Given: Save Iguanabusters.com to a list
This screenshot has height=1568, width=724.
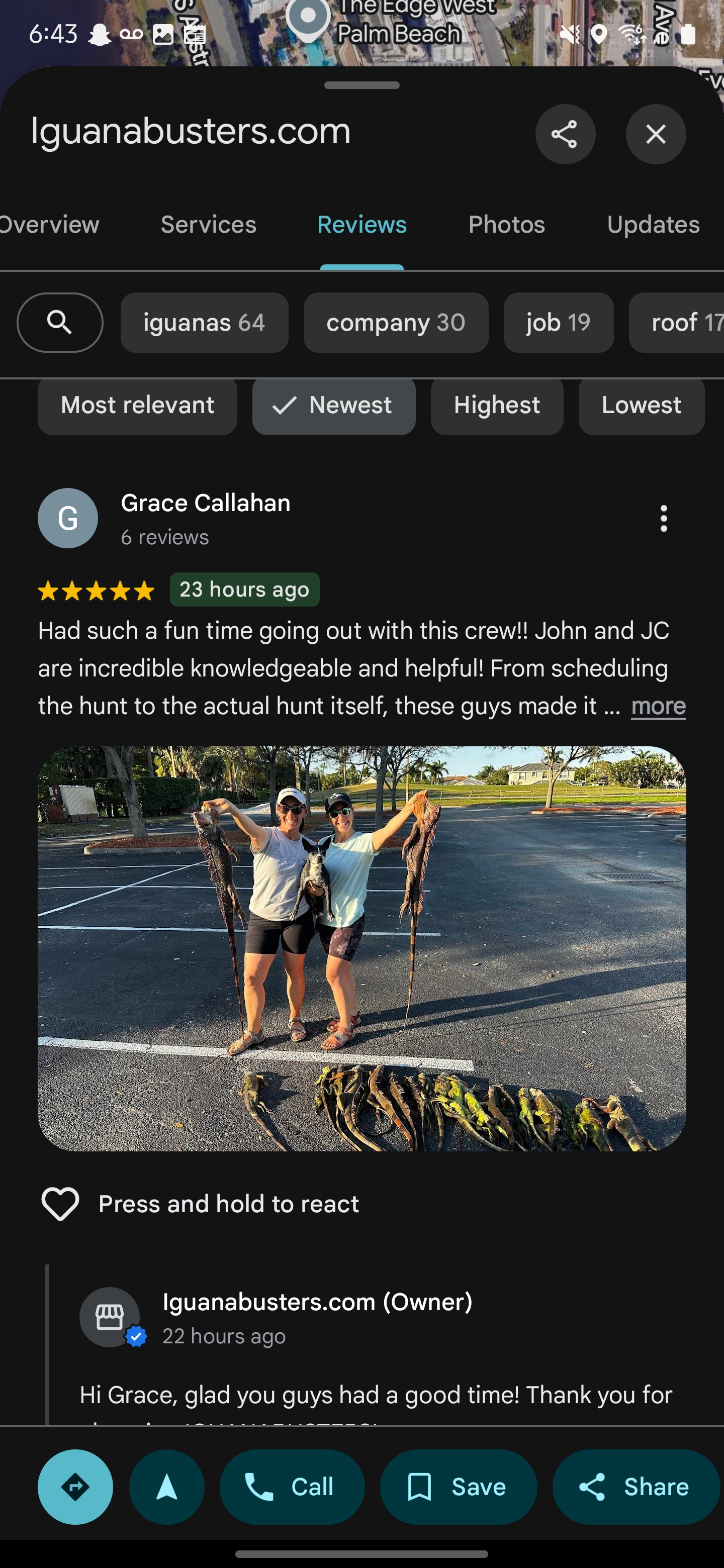Looking at the screenshot, I should (x=458, y=1487).
